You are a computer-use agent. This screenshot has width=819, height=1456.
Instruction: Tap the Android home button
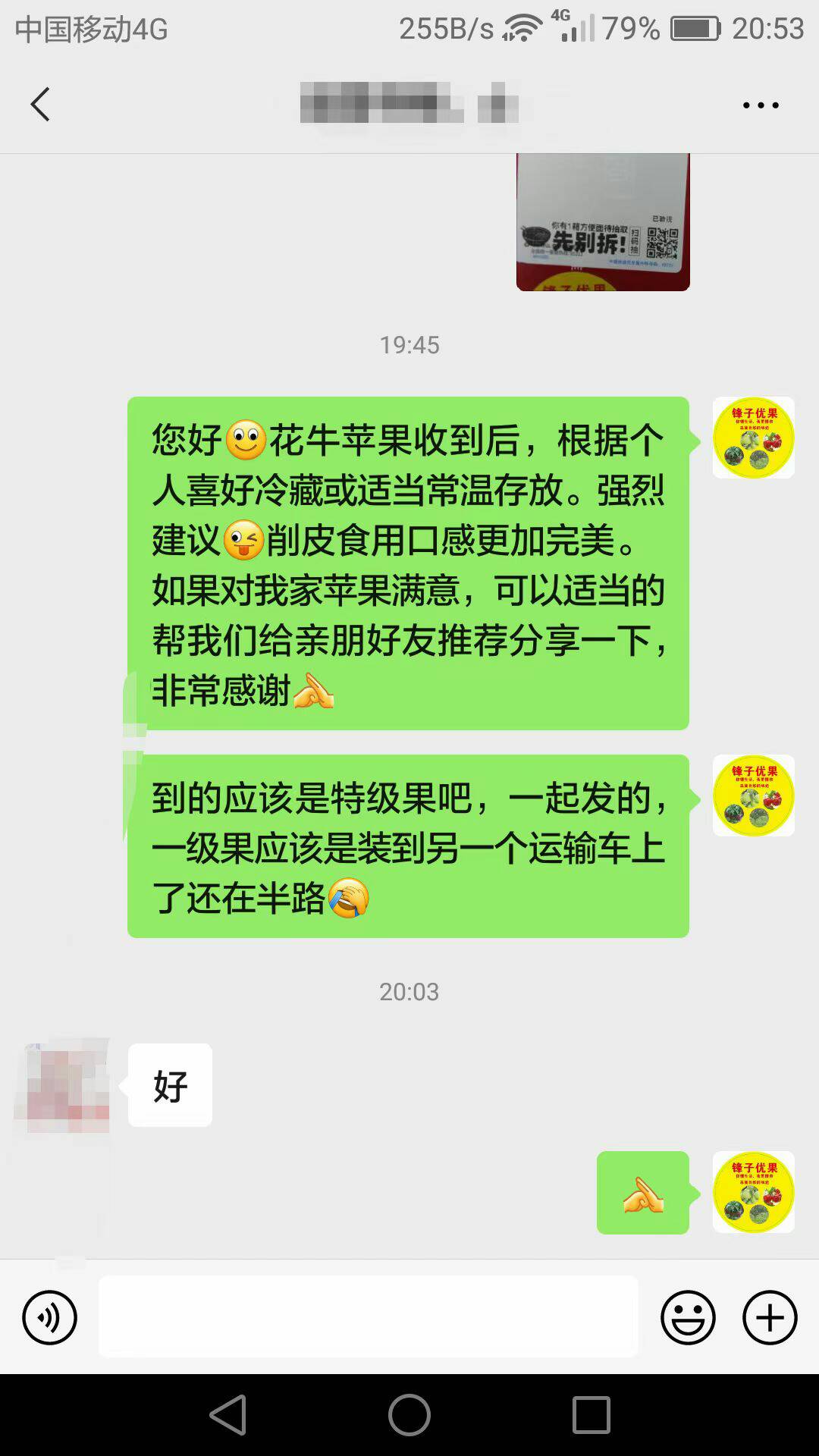pyautogui.click(x=409, y=1415)
